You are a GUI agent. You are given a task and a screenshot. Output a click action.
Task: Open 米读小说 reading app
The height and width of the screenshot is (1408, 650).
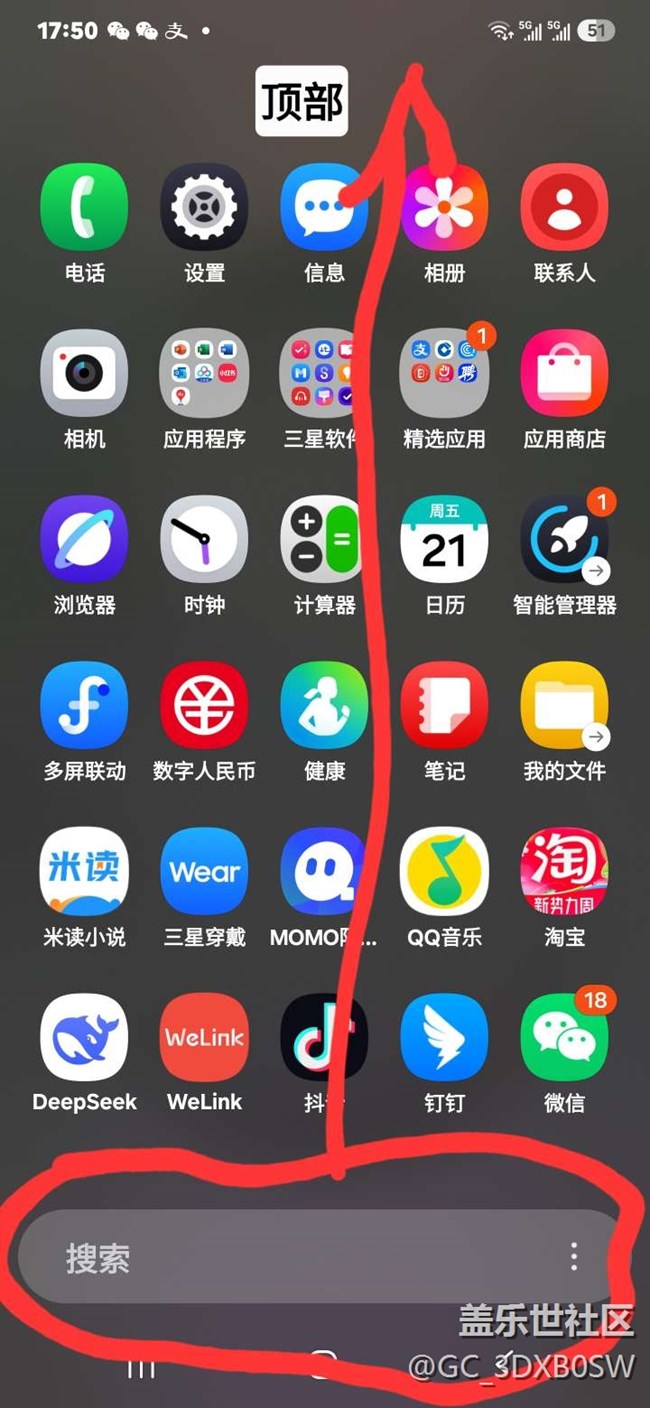tap(84, 871)
